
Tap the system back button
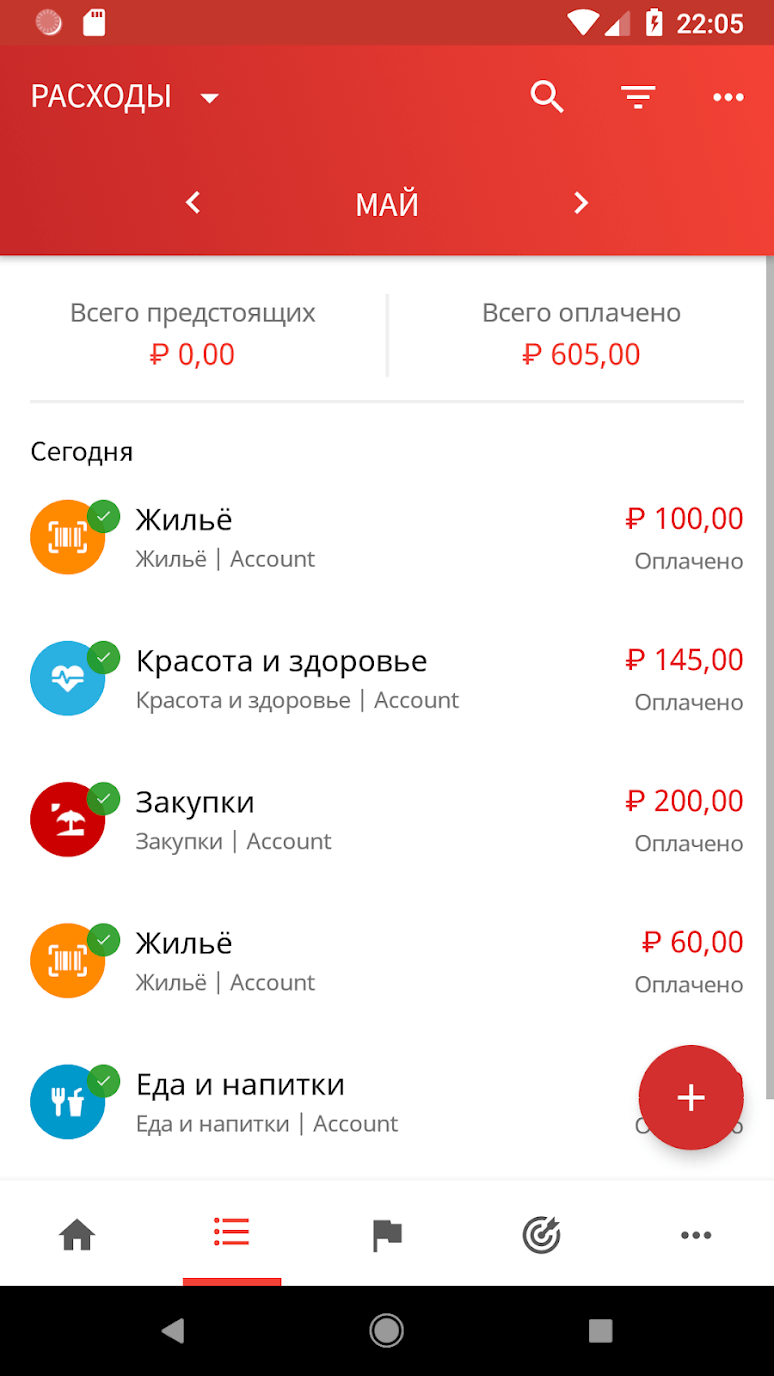[173, 1330]
